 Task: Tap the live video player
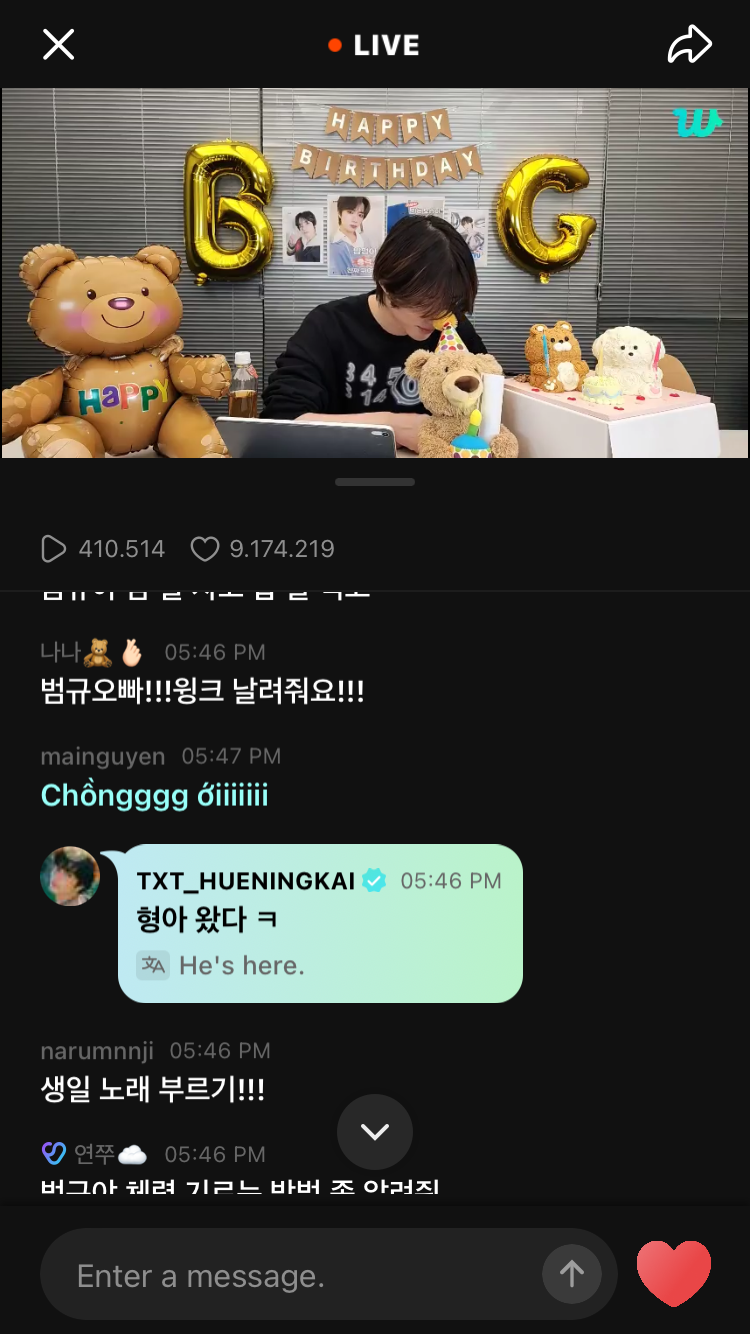point(375,273)
